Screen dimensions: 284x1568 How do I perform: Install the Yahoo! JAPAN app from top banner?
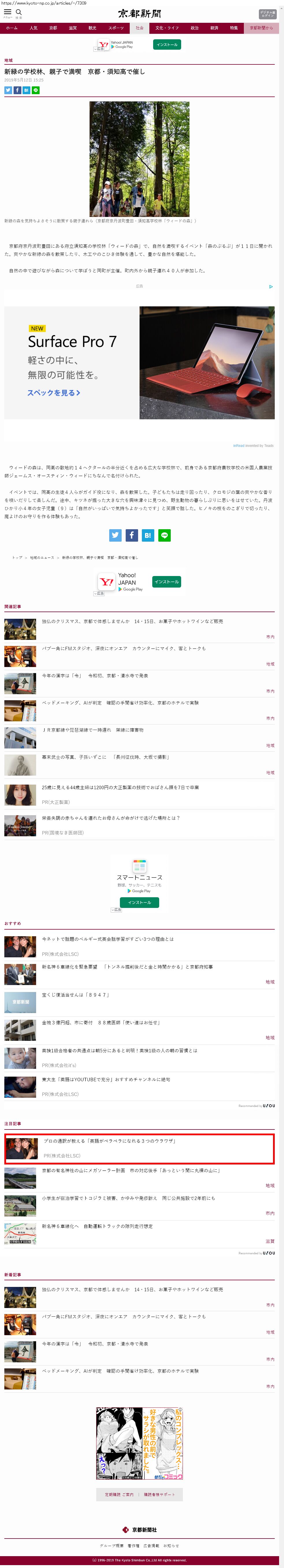click(167, 44)
